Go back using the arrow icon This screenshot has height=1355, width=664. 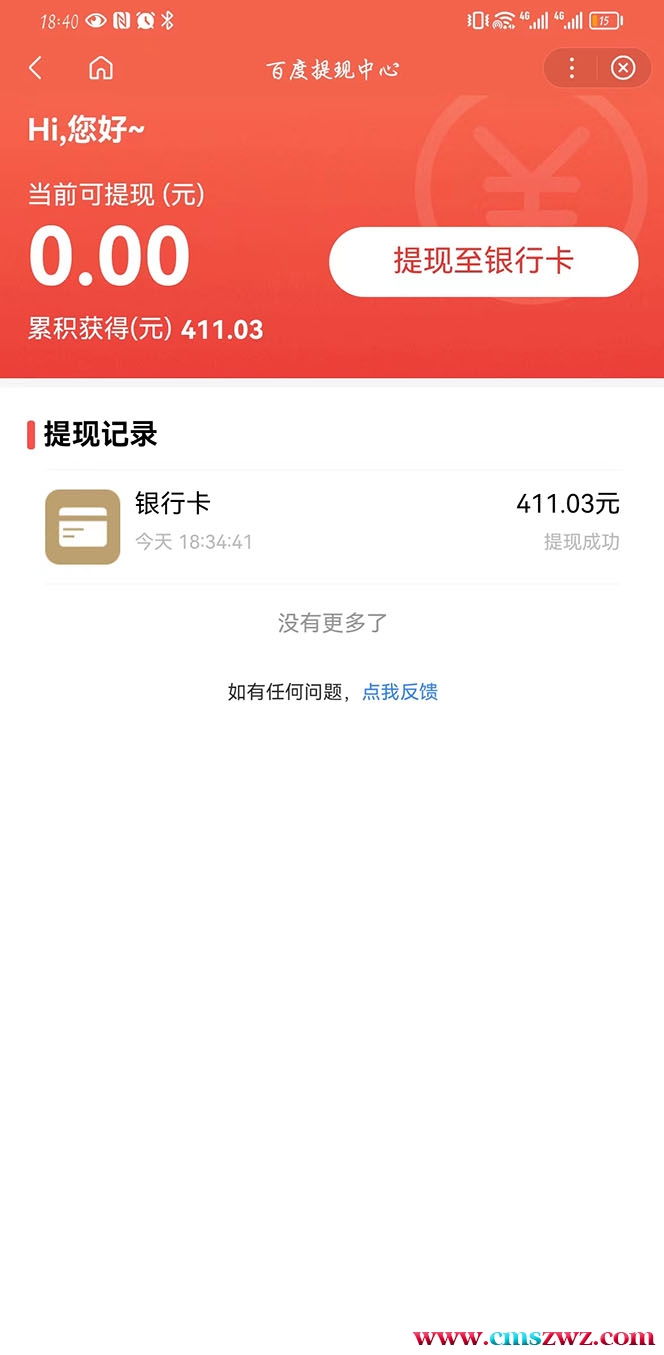click(36, 68)
